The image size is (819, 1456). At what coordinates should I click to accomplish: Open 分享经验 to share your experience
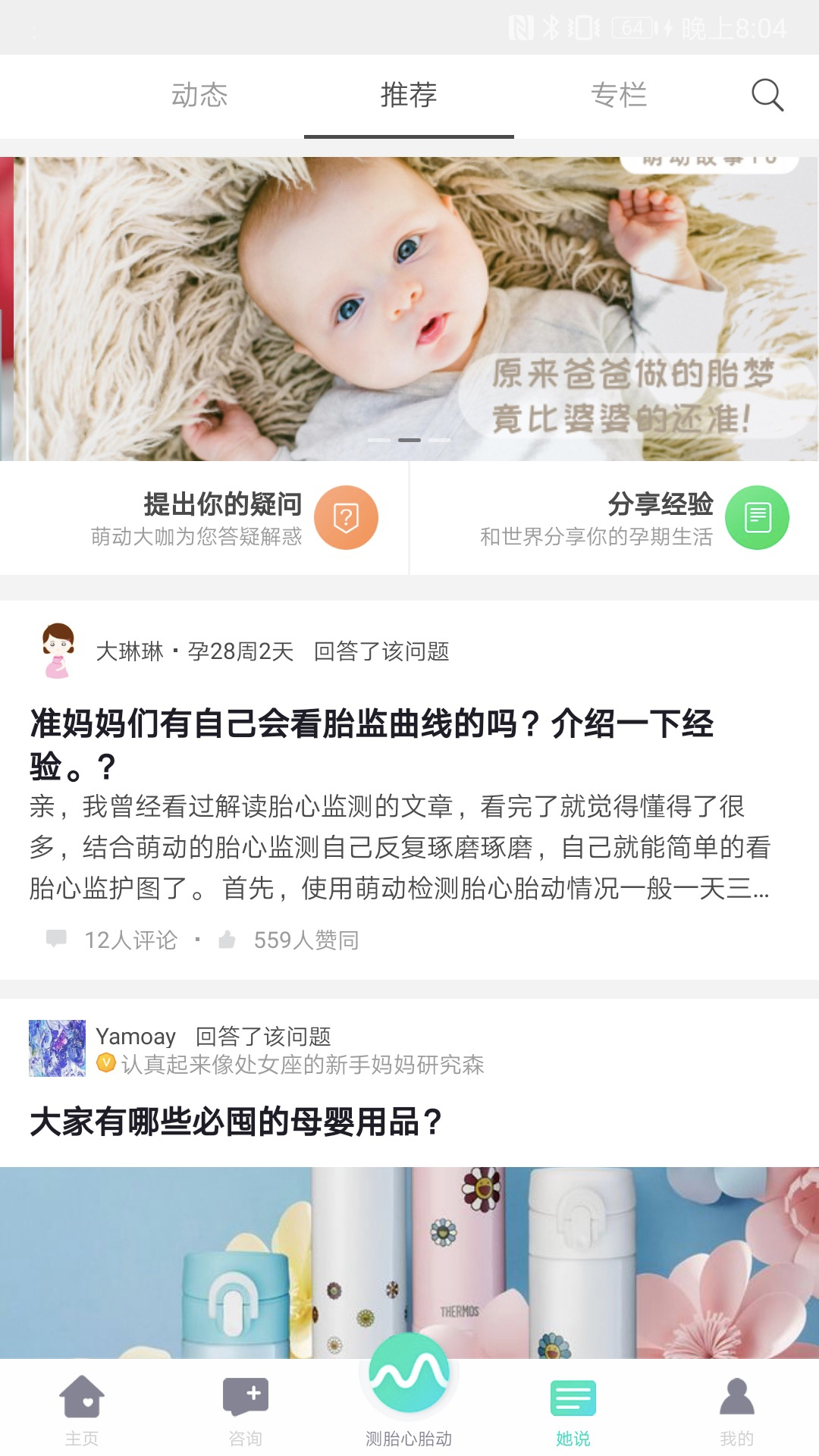point(637,518)
